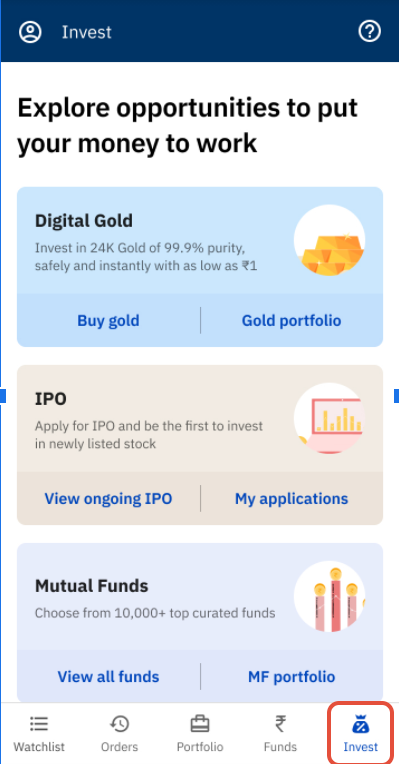This screenshot has width=399, height=764.
Task: Open My applications
Action: (x=291, y=499)
